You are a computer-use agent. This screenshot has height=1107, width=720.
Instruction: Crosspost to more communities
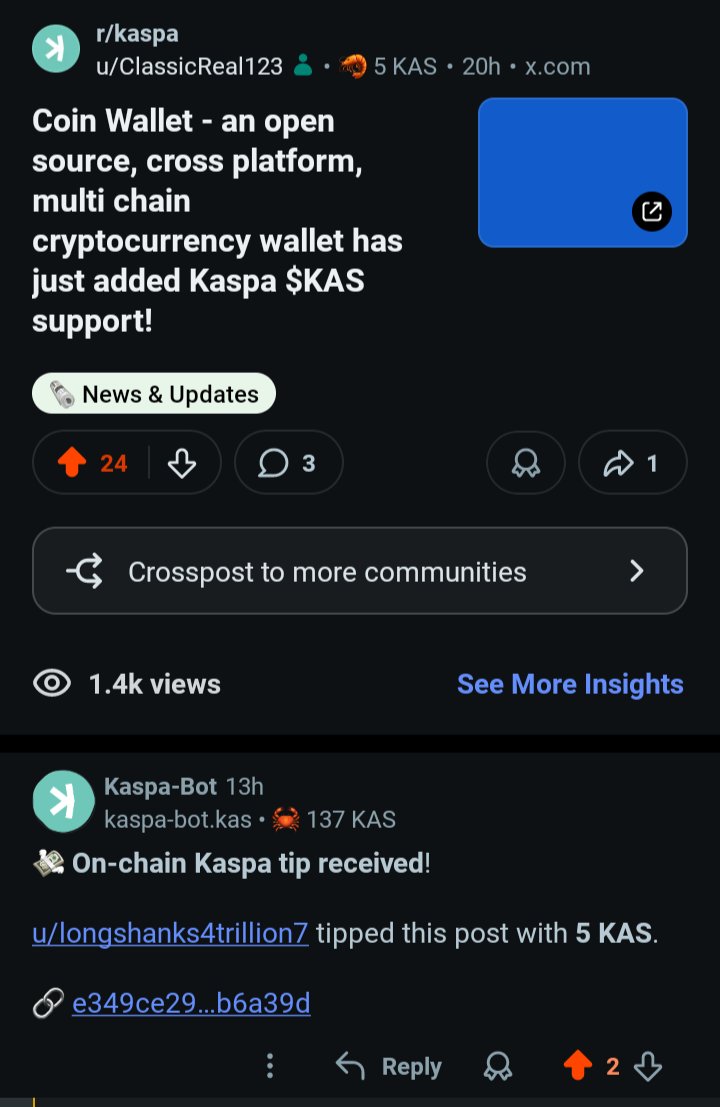click(x=359, y=571)
